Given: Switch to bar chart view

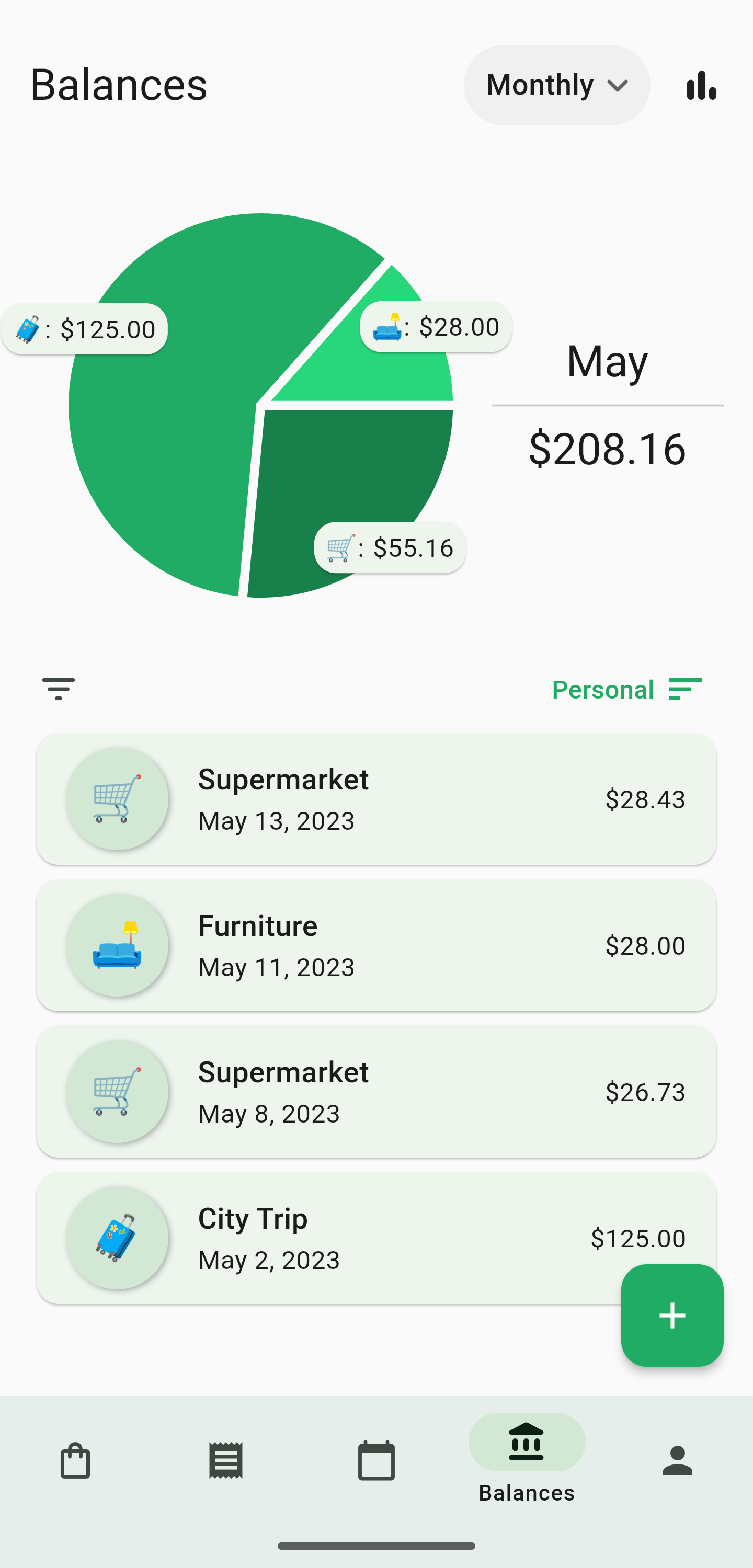Looking at the screenshot, I should click(701, 85).
